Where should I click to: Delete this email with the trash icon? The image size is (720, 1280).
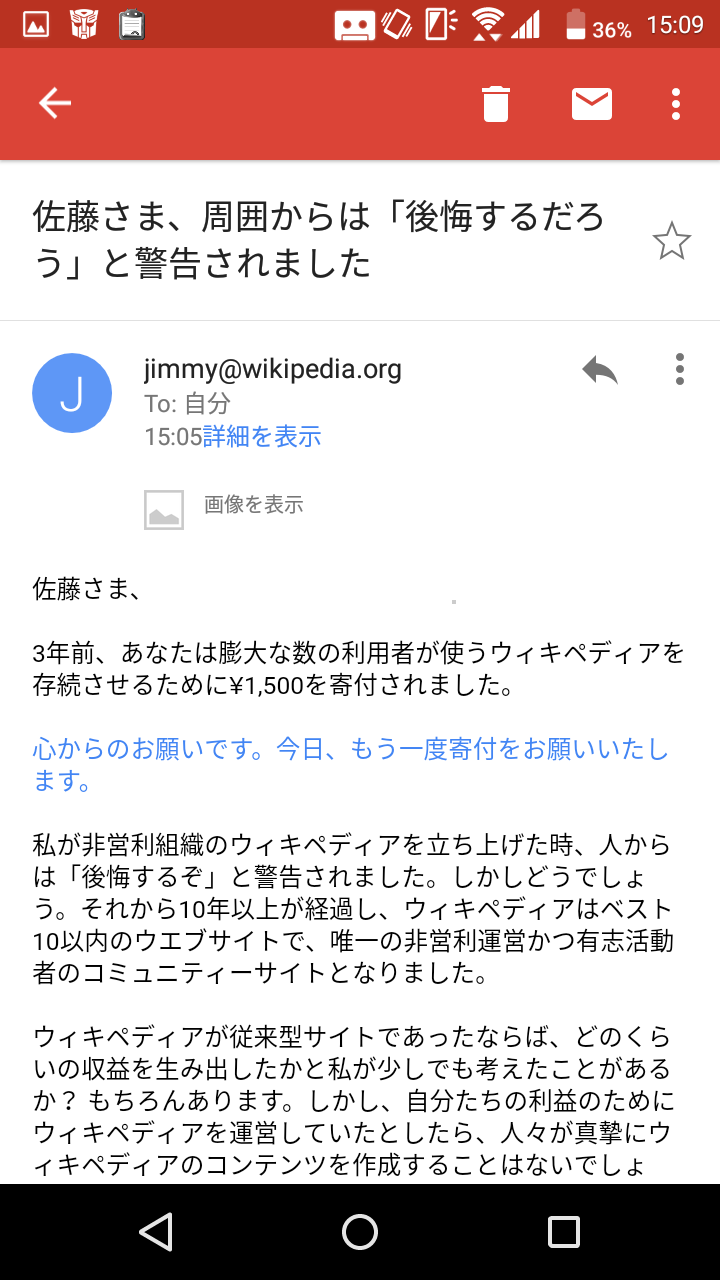tap(496, 103)
